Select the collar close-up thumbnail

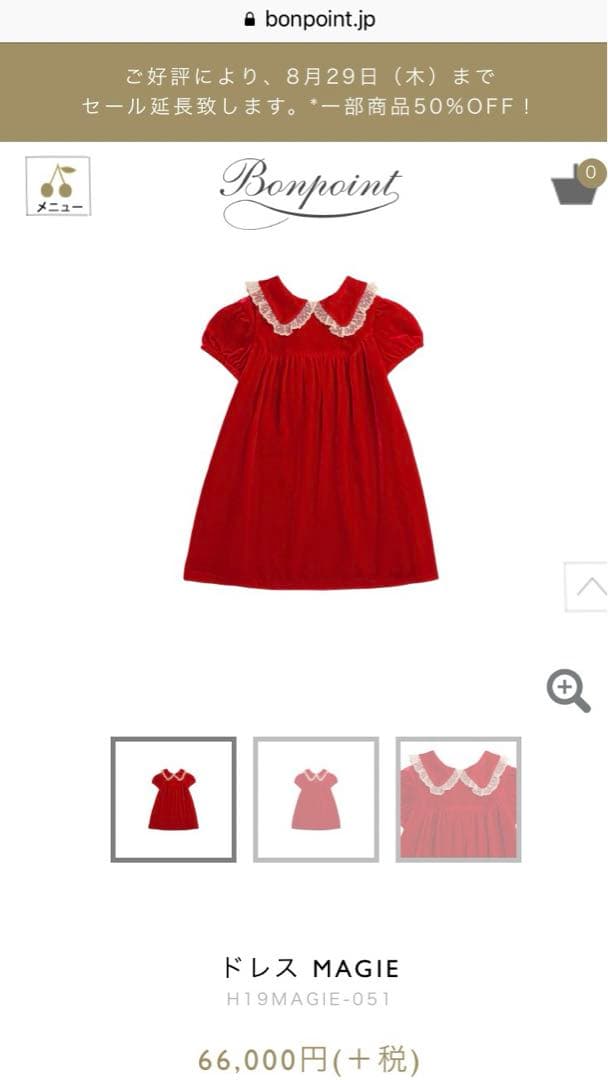coord(458,799)
